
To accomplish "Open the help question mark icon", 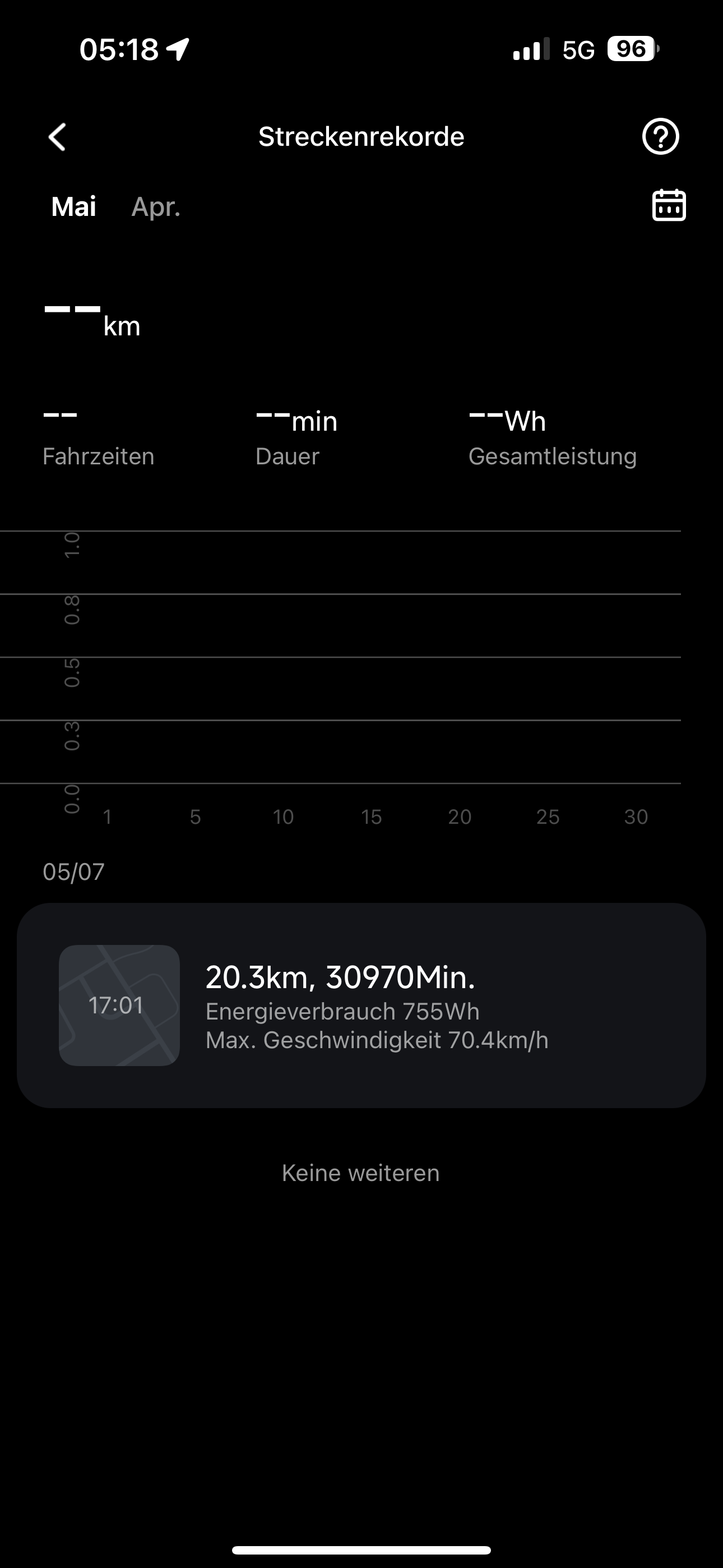I will pos(660,136).
